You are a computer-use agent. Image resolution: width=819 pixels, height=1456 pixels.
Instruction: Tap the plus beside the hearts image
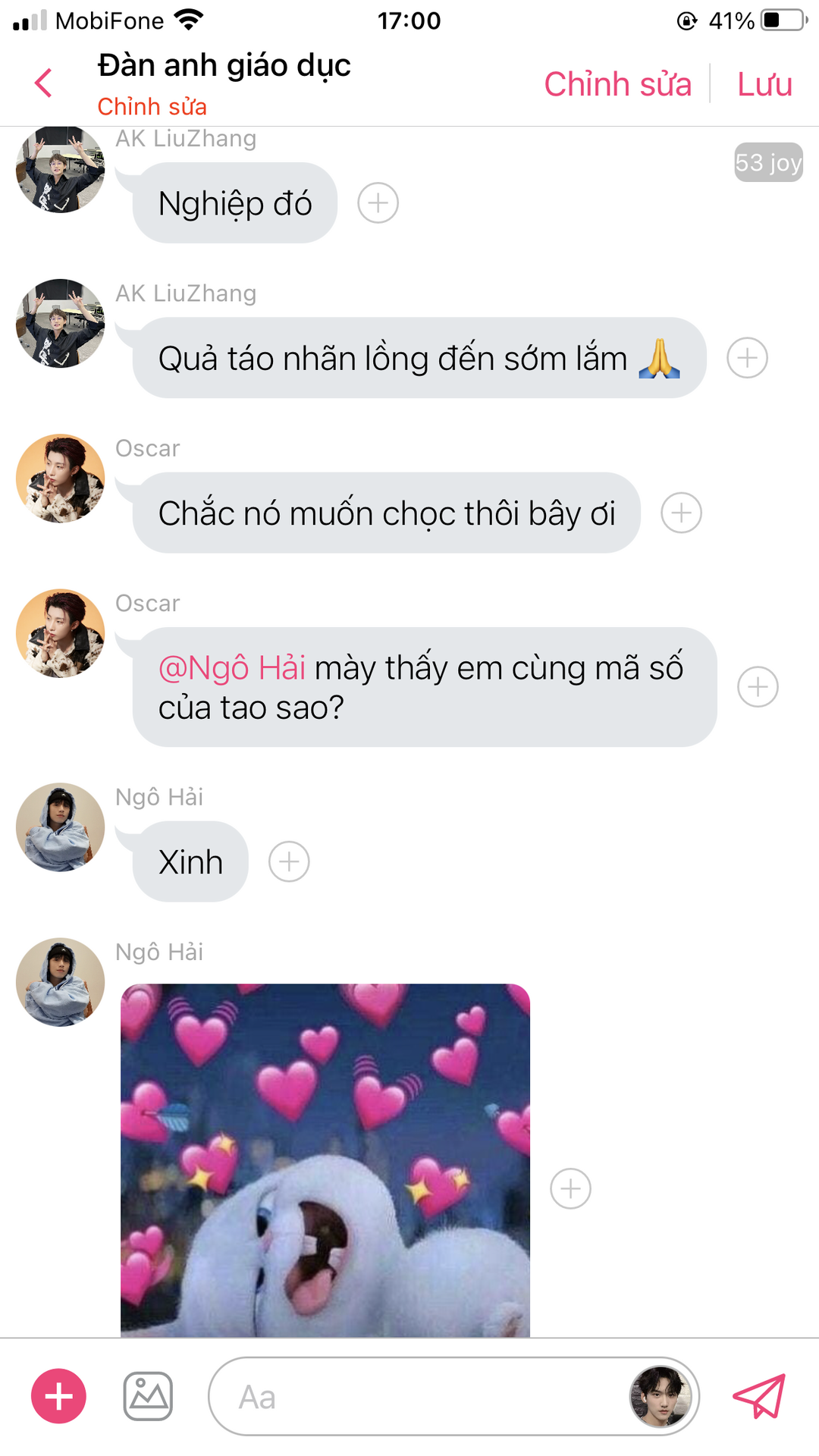click(570, 1188)
